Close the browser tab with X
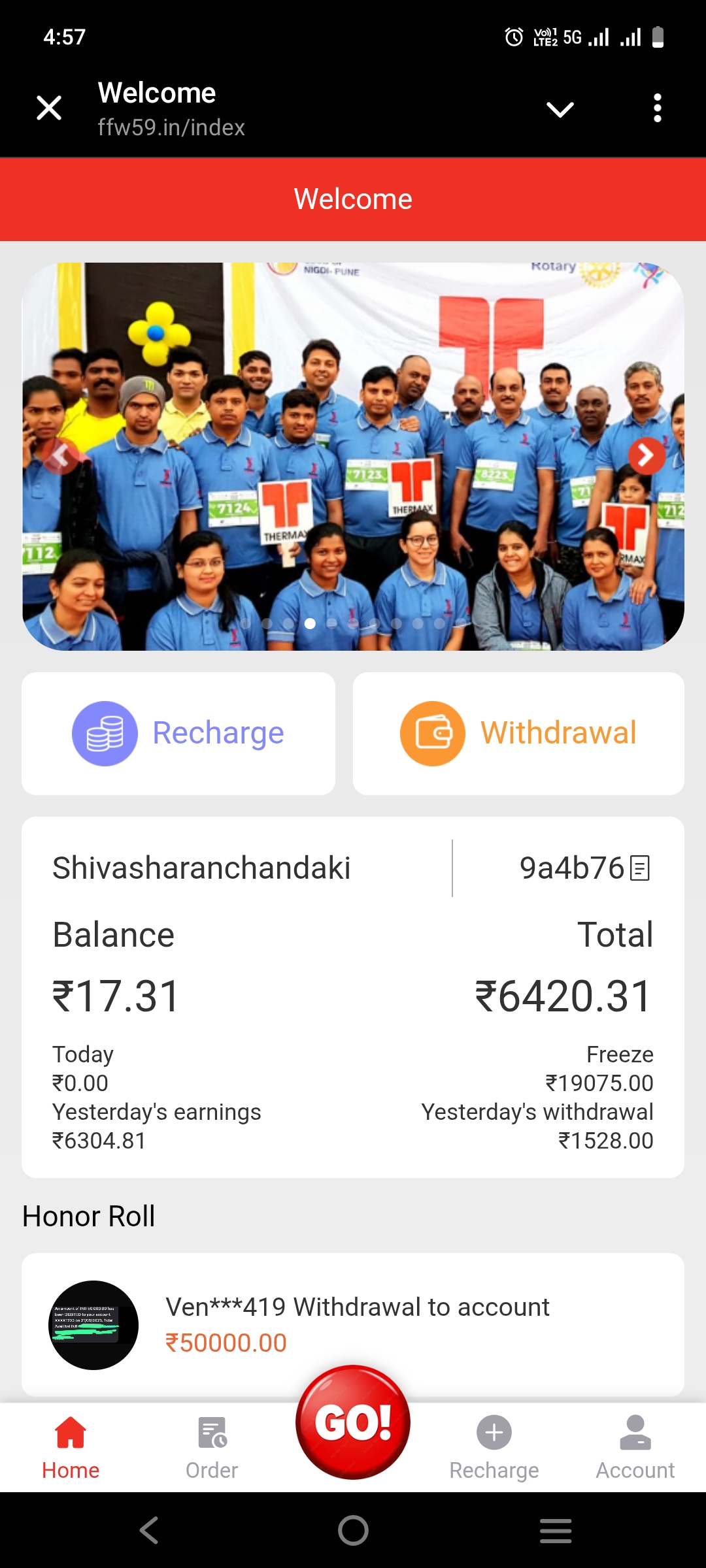 tap(49, 108)
